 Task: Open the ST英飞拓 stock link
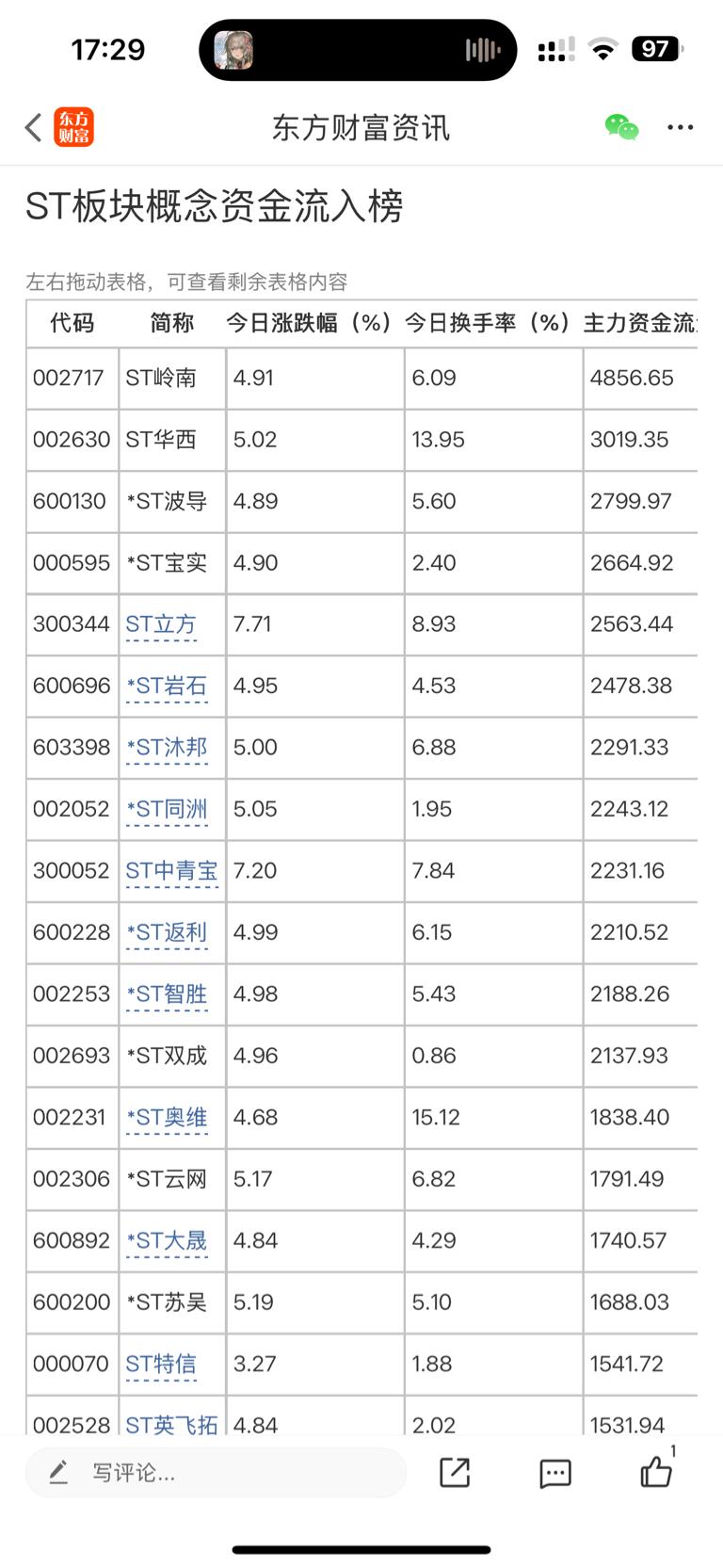point(171,1424)
